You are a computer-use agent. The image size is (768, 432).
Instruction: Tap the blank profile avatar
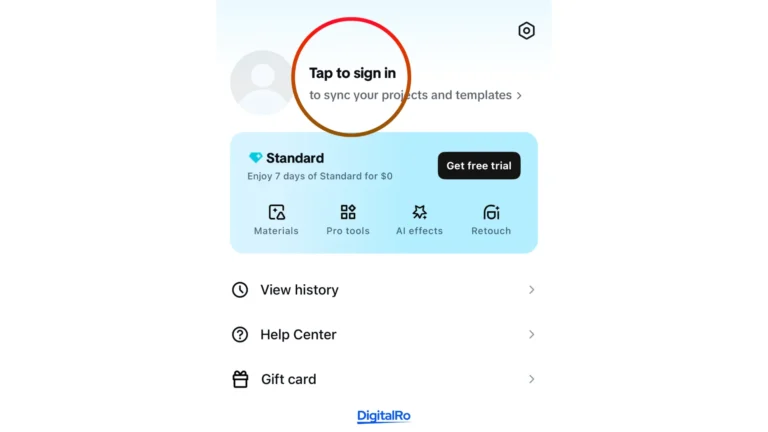[262, 82]
